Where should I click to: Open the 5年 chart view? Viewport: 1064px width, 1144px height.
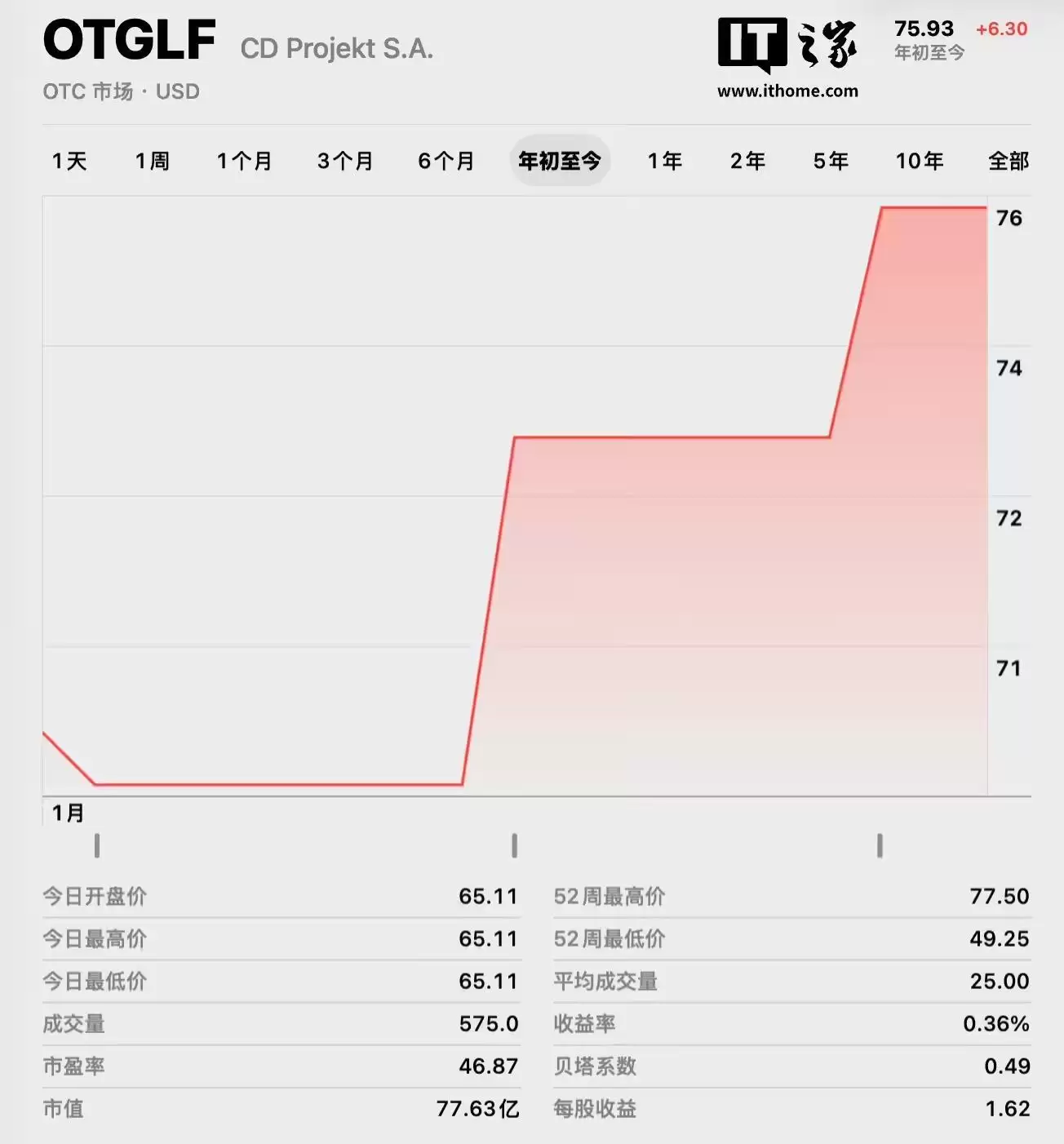click(x=831, y=162)
